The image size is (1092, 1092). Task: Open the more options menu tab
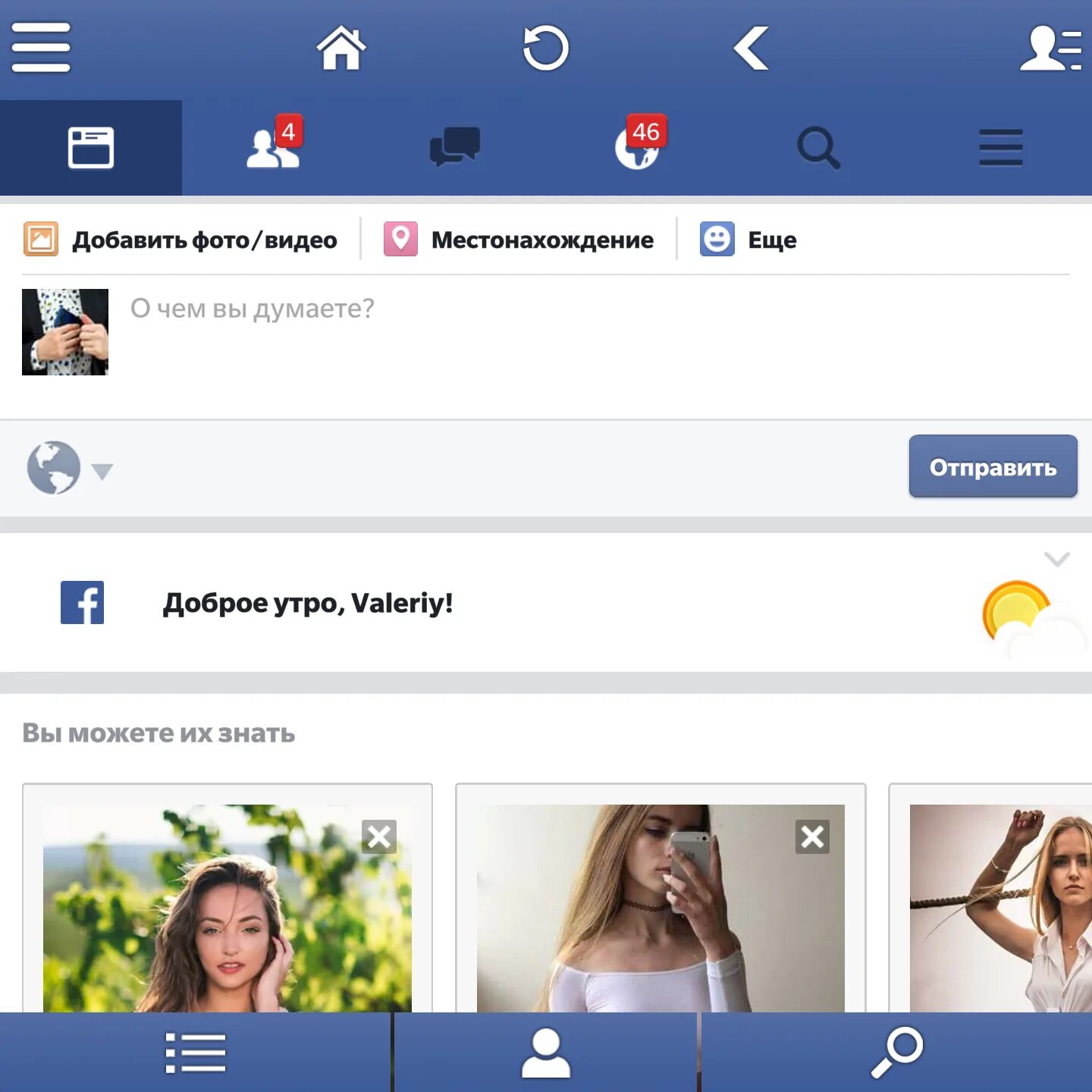(x=1000, y=148)
